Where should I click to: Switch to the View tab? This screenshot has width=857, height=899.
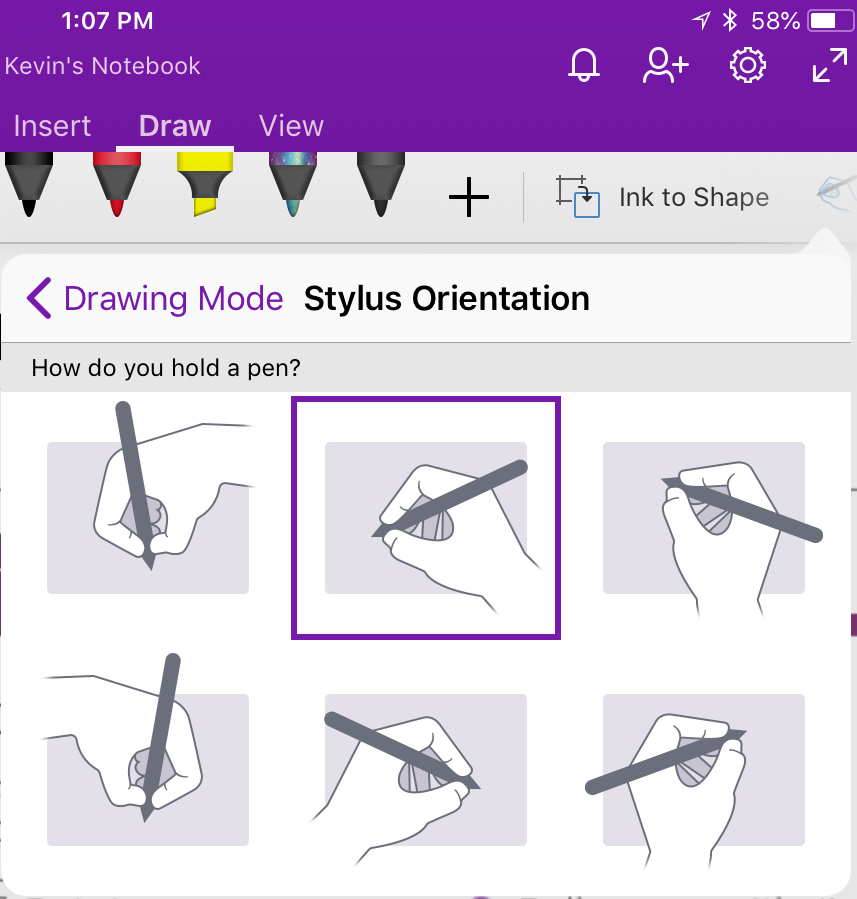[291, 126]
